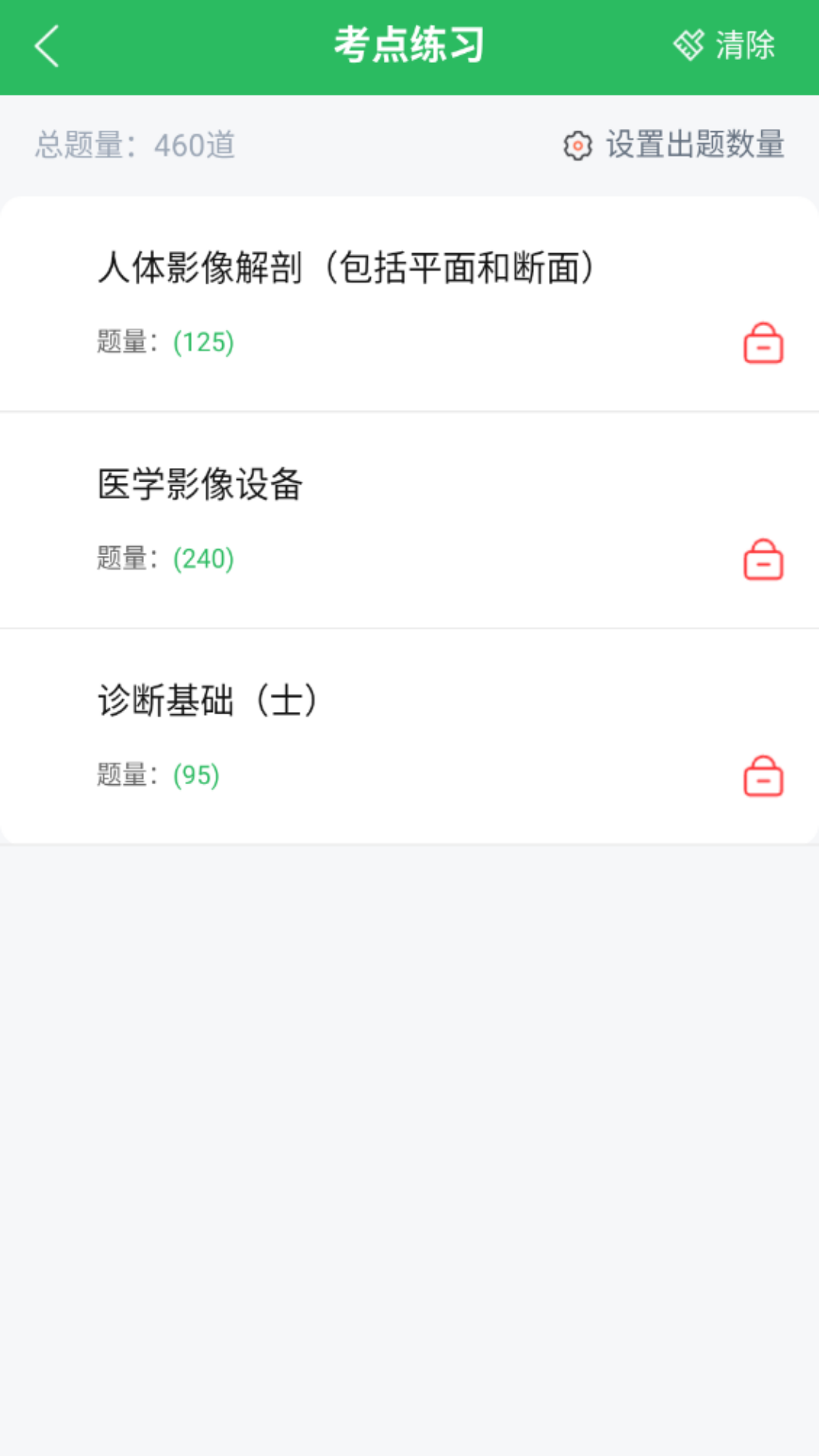Tap 题量 label under 医学影像设备

(121, 559)
